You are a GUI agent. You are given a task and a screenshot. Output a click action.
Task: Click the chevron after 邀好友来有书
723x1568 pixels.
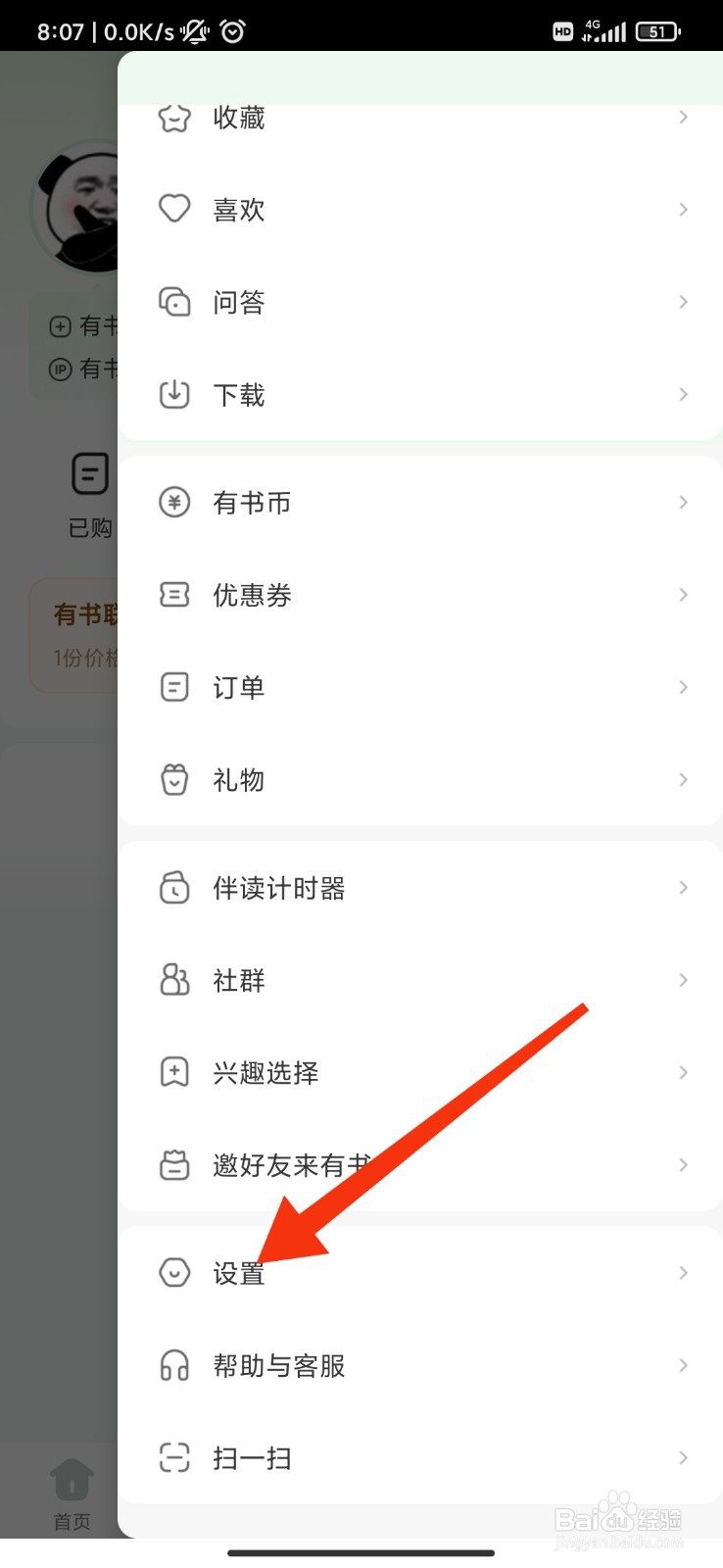[682, 1164]
